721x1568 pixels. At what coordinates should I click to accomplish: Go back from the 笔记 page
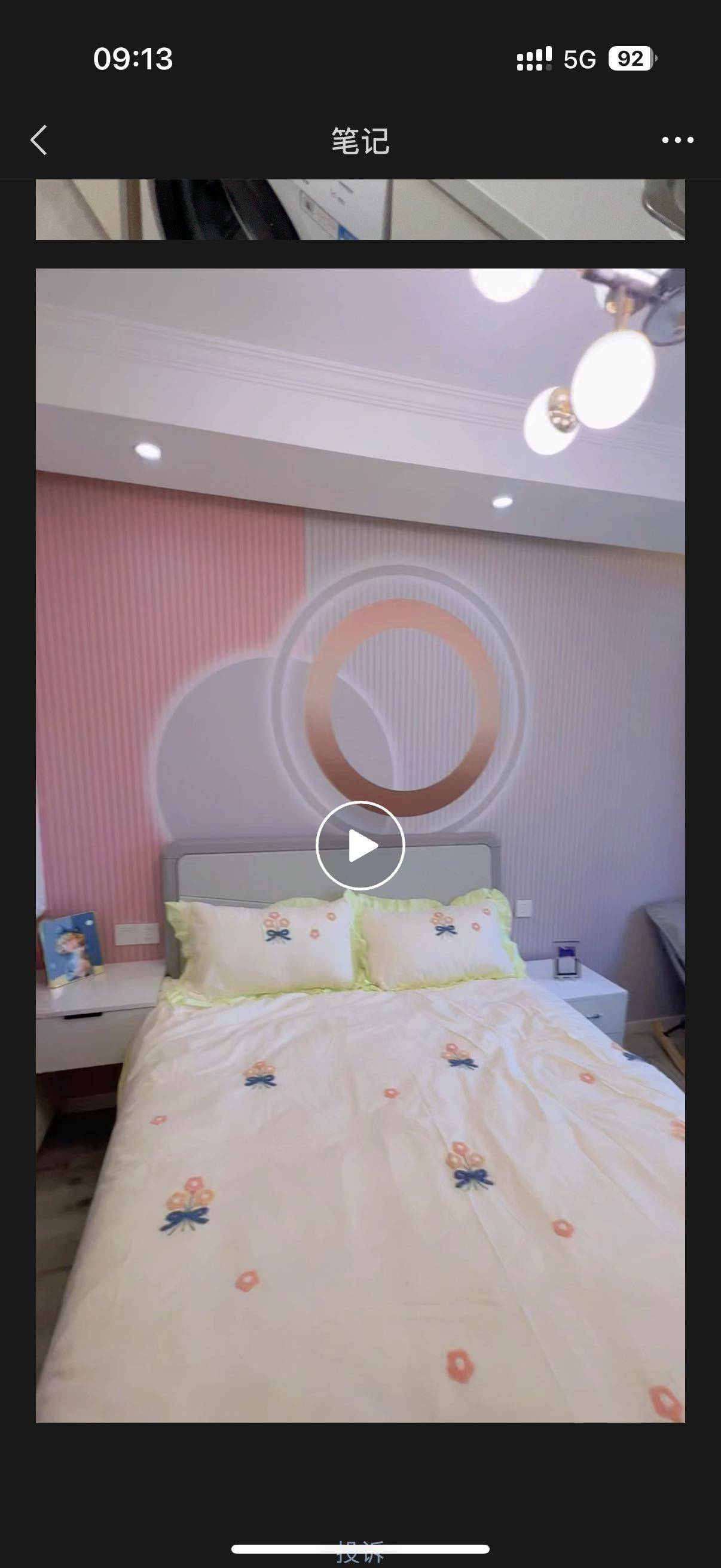[39, 141]
